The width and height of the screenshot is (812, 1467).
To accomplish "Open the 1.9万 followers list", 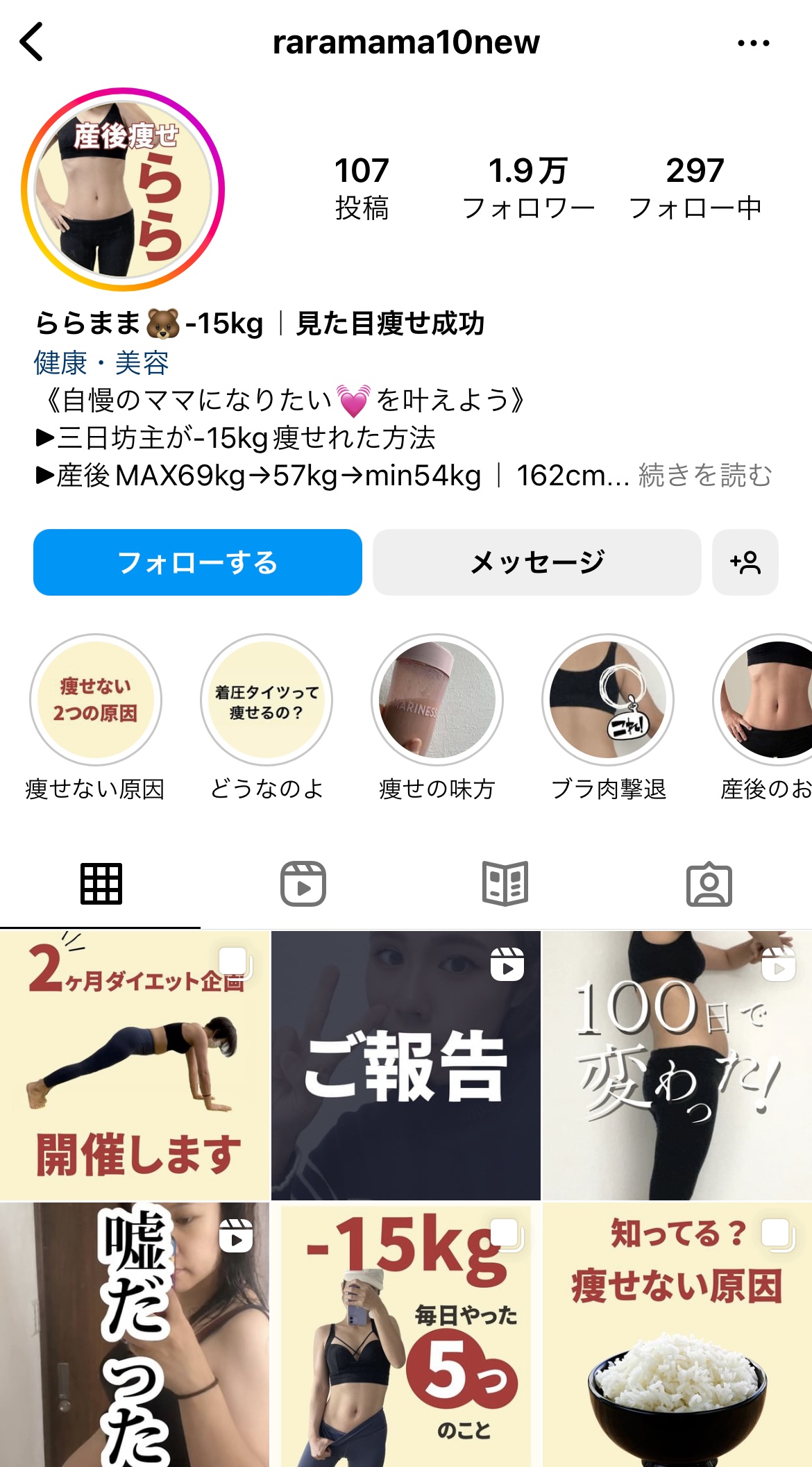I will (x=528, y=187).
